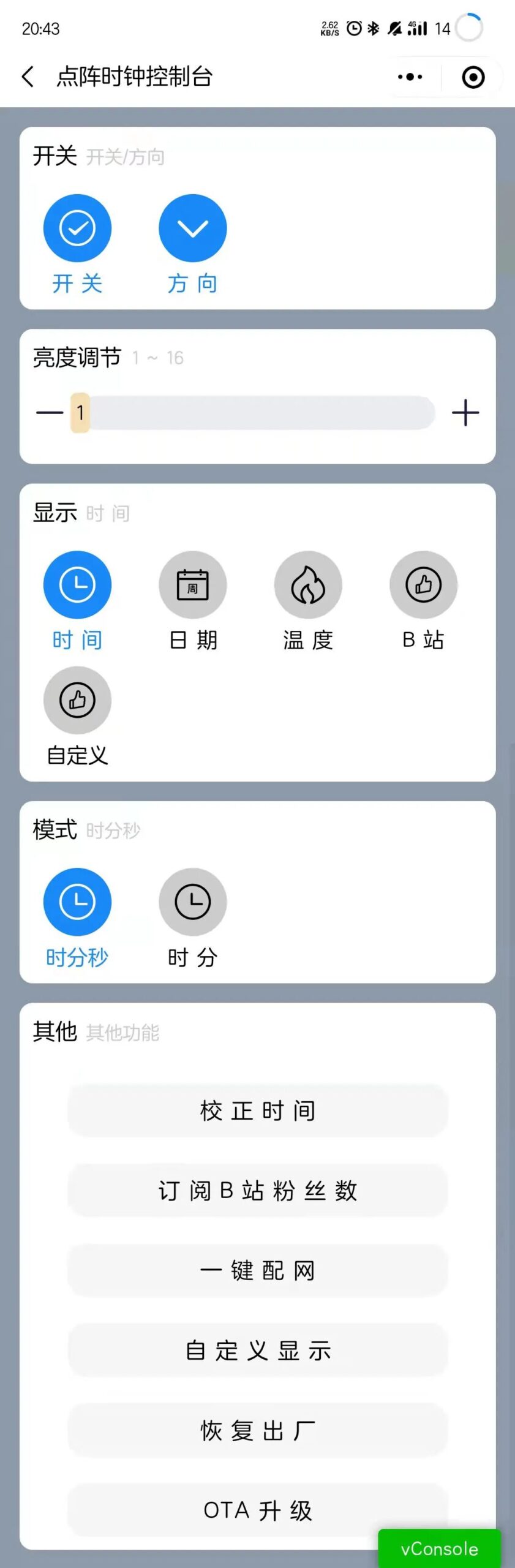Tap 恢复出厂 to factory reset

pyautogui.click(x=258, y=1431)
